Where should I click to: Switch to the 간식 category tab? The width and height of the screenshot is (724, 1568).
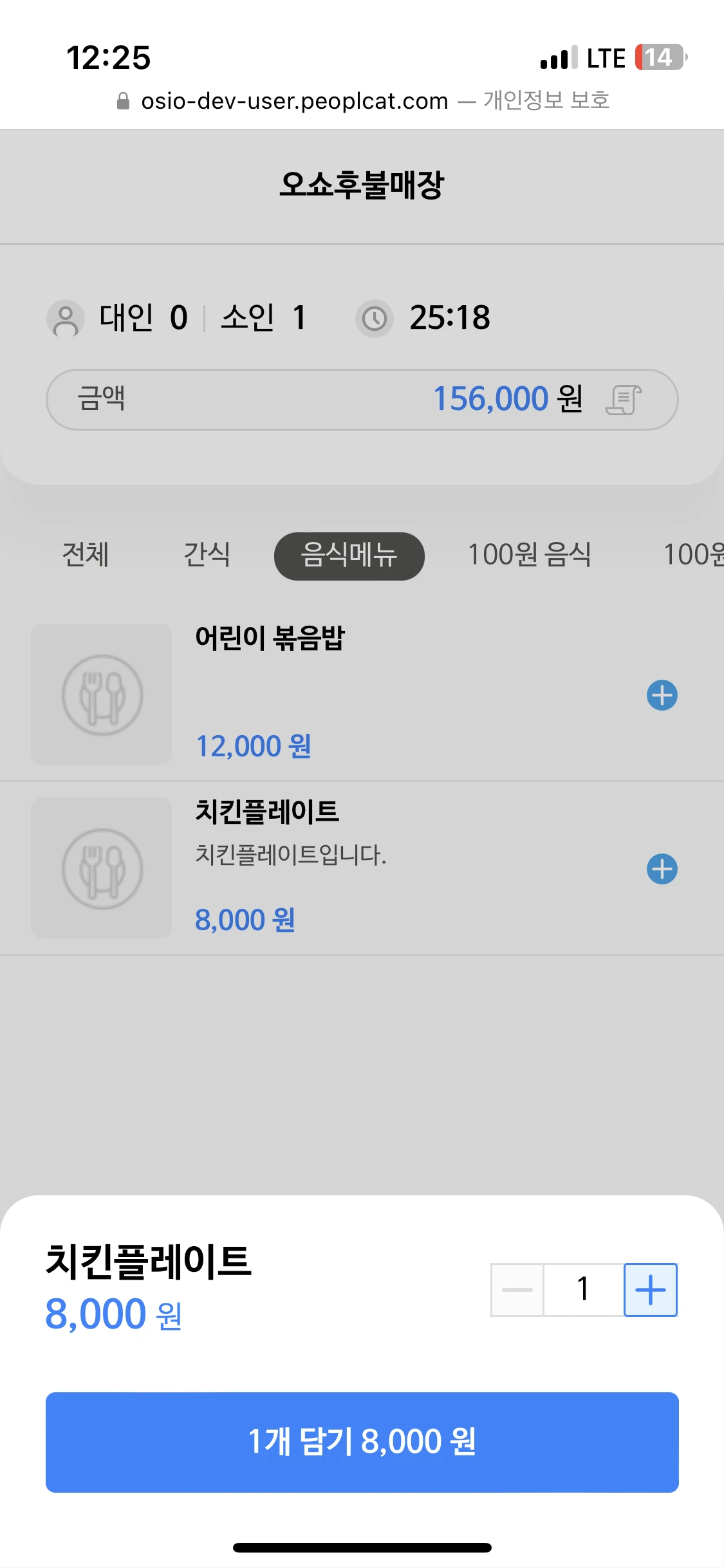click(x=207, y=555)
